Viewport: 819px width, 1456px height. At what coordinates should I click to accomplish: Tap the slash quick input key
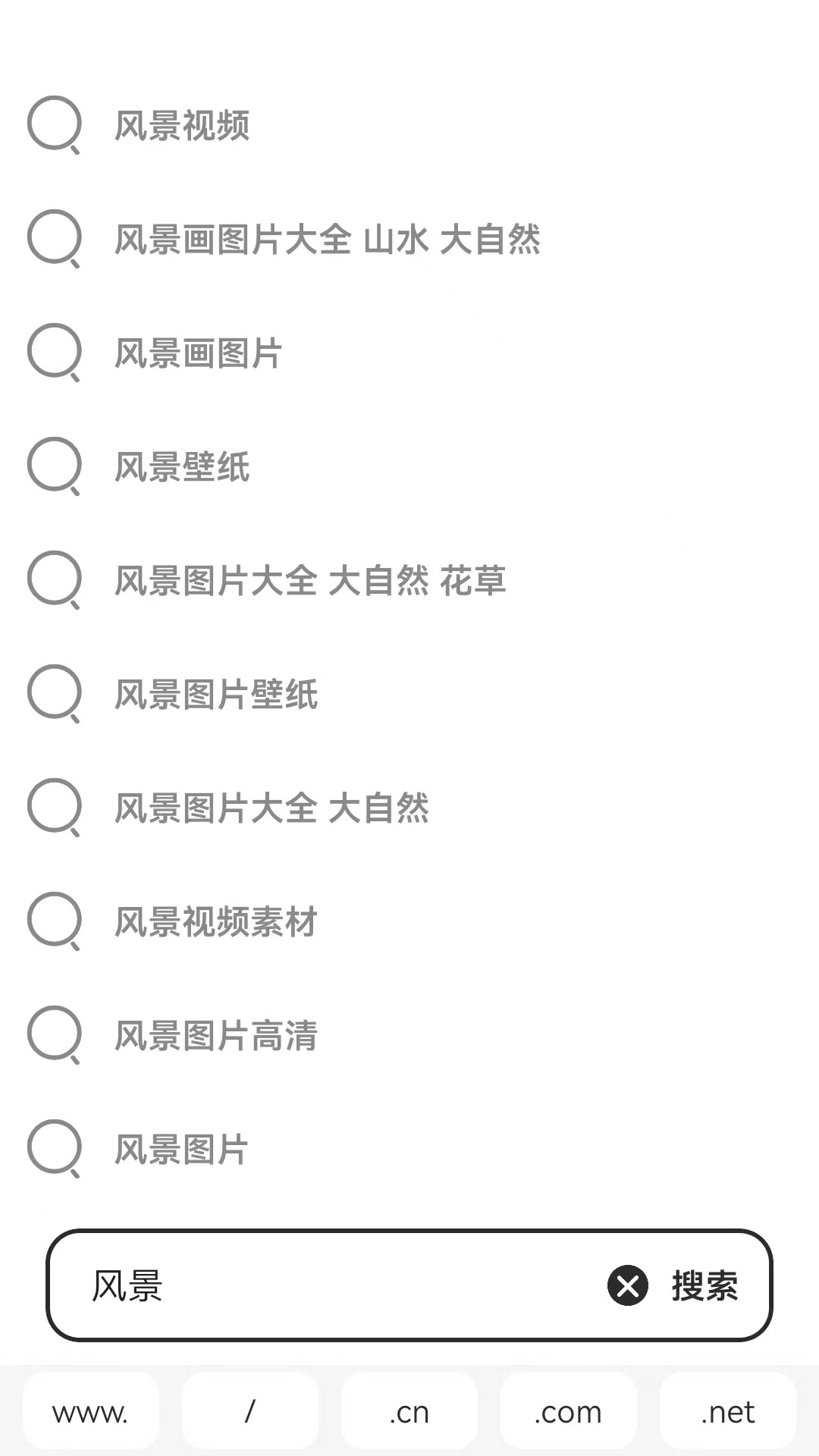250,1411
